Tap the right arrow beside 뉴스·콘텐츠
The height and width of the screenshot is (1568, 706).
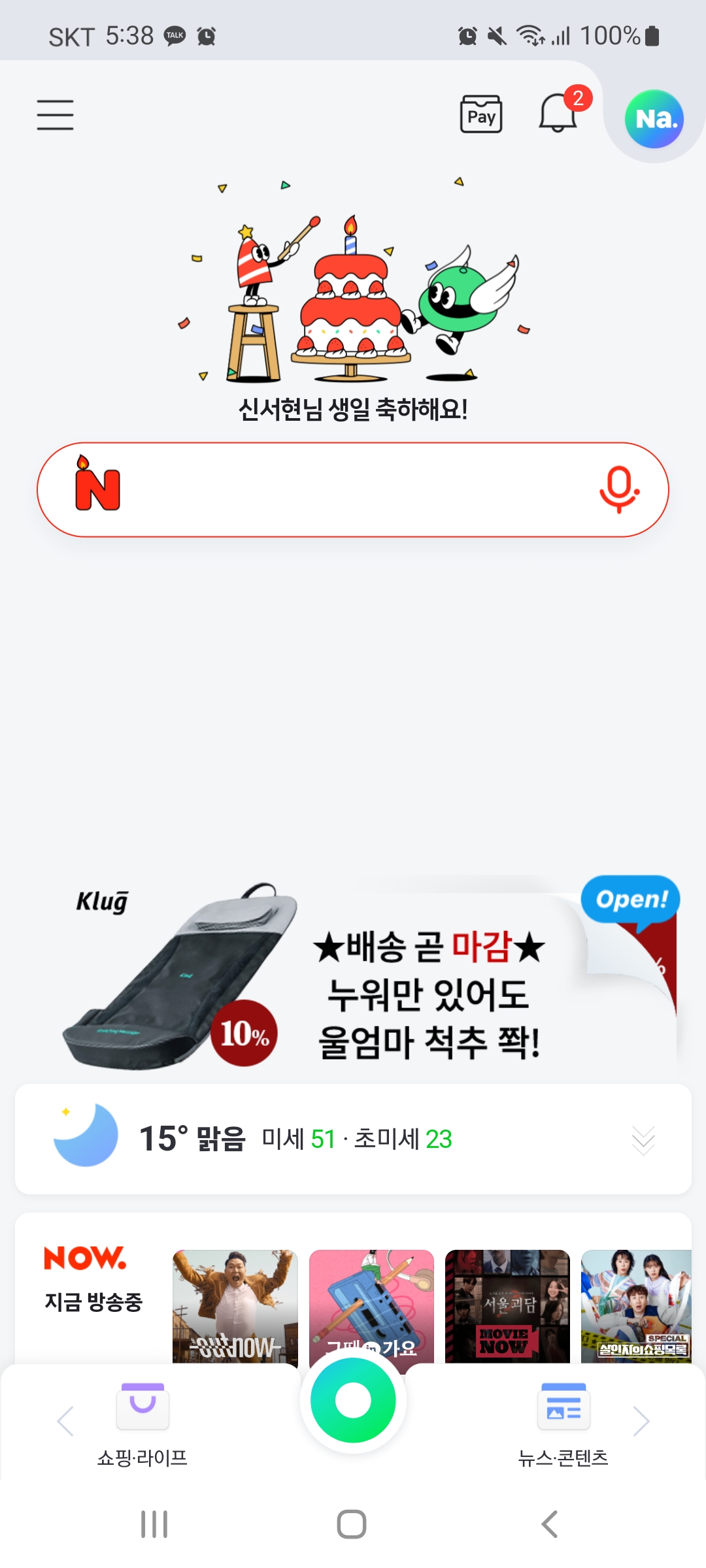pyautogui.click(x=641, y=1421)
